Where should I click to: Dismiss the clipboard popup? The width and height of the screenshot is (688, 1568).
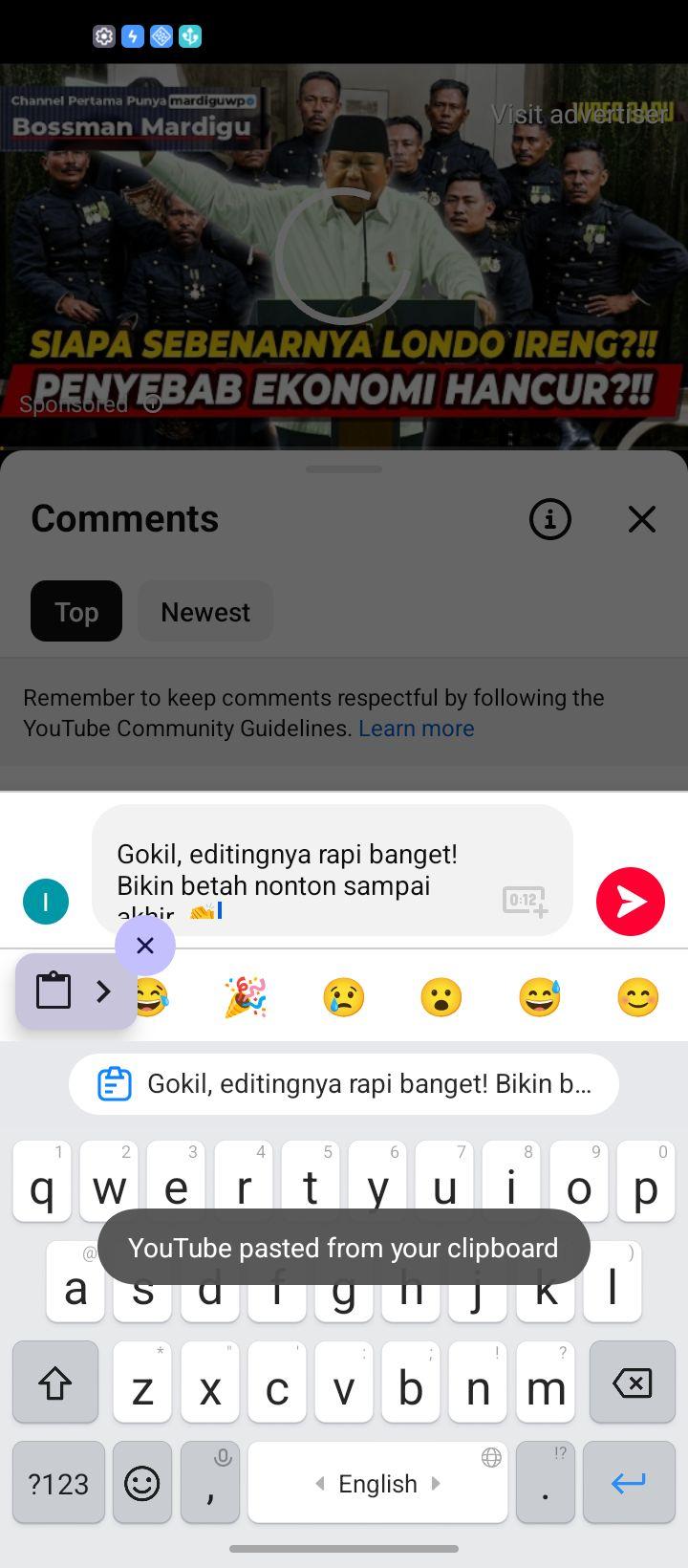145,946
